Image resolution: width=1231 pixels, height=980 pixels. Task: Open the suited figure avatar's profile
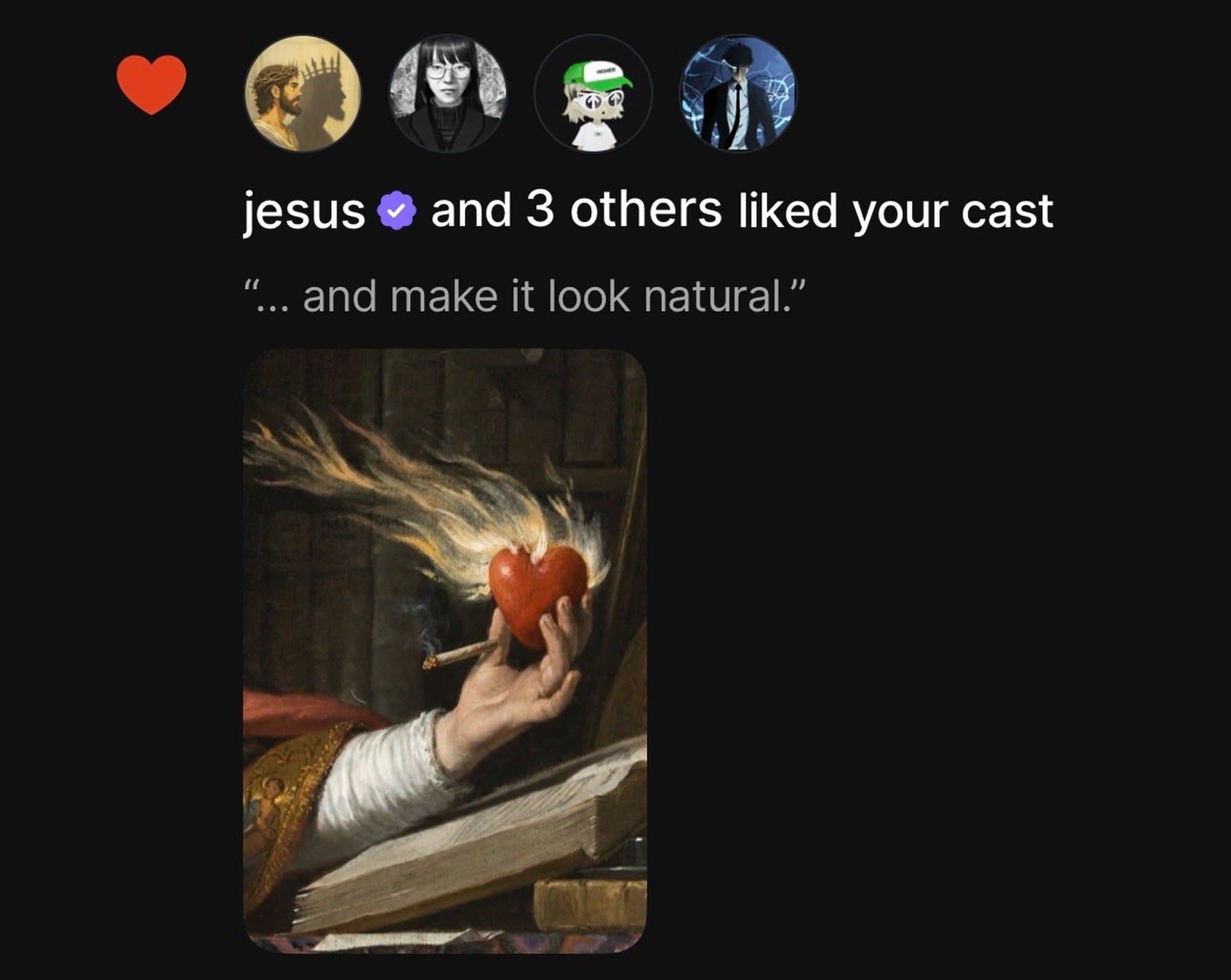coord(737,93)
